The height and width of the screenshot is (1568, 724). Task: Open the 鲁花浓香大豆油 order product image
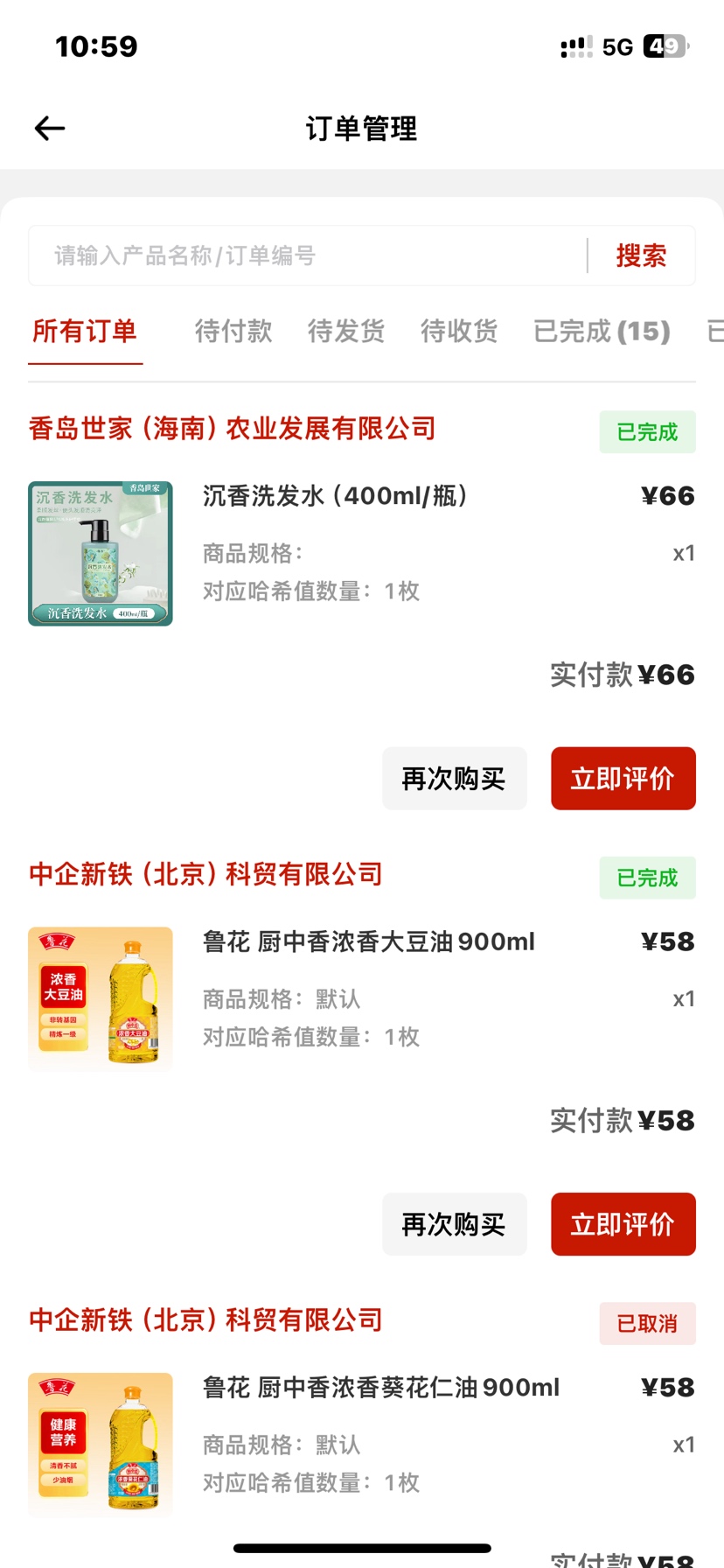[101, 998]
